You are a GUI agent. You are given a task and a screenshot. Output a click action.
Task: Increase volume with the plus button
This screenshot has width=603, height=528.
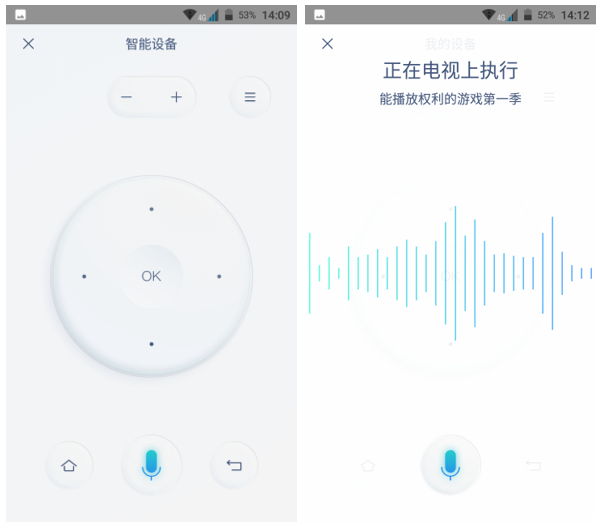(176, 97)
